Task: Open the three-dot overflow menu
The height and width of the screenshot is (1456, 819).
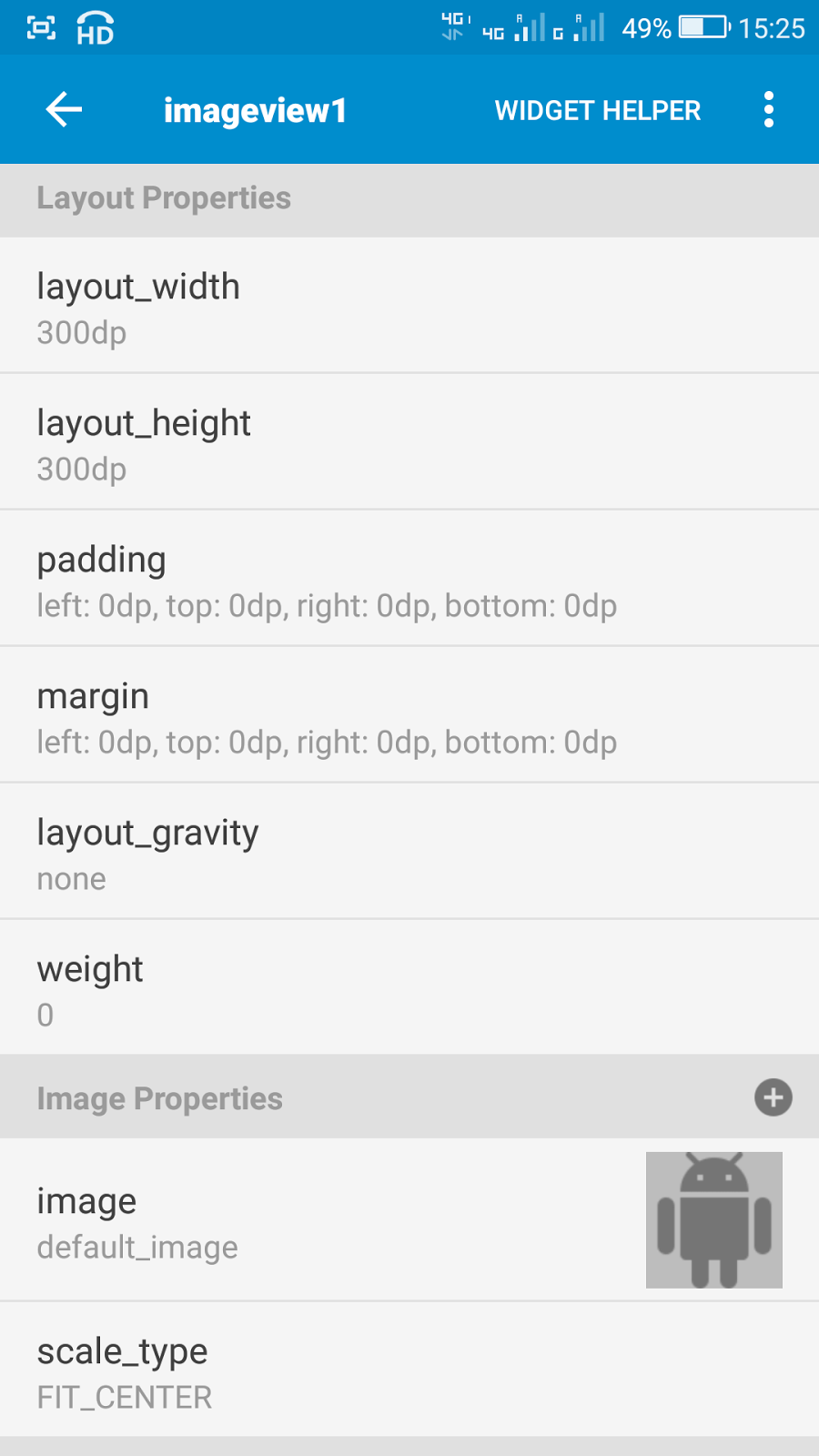Action: pos(769,109)
